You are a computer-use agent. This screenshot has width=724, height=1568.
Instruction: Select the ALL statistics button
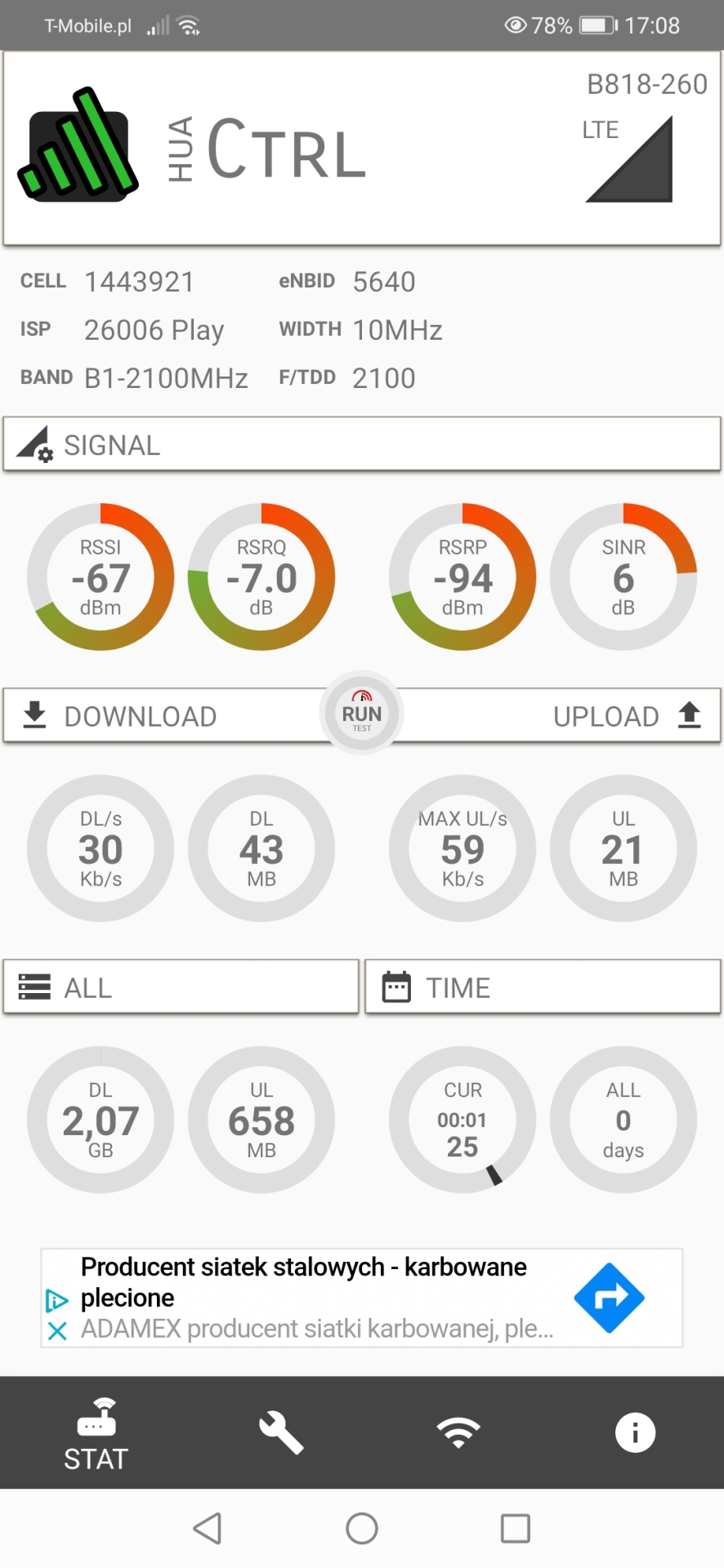pos(181,987)
